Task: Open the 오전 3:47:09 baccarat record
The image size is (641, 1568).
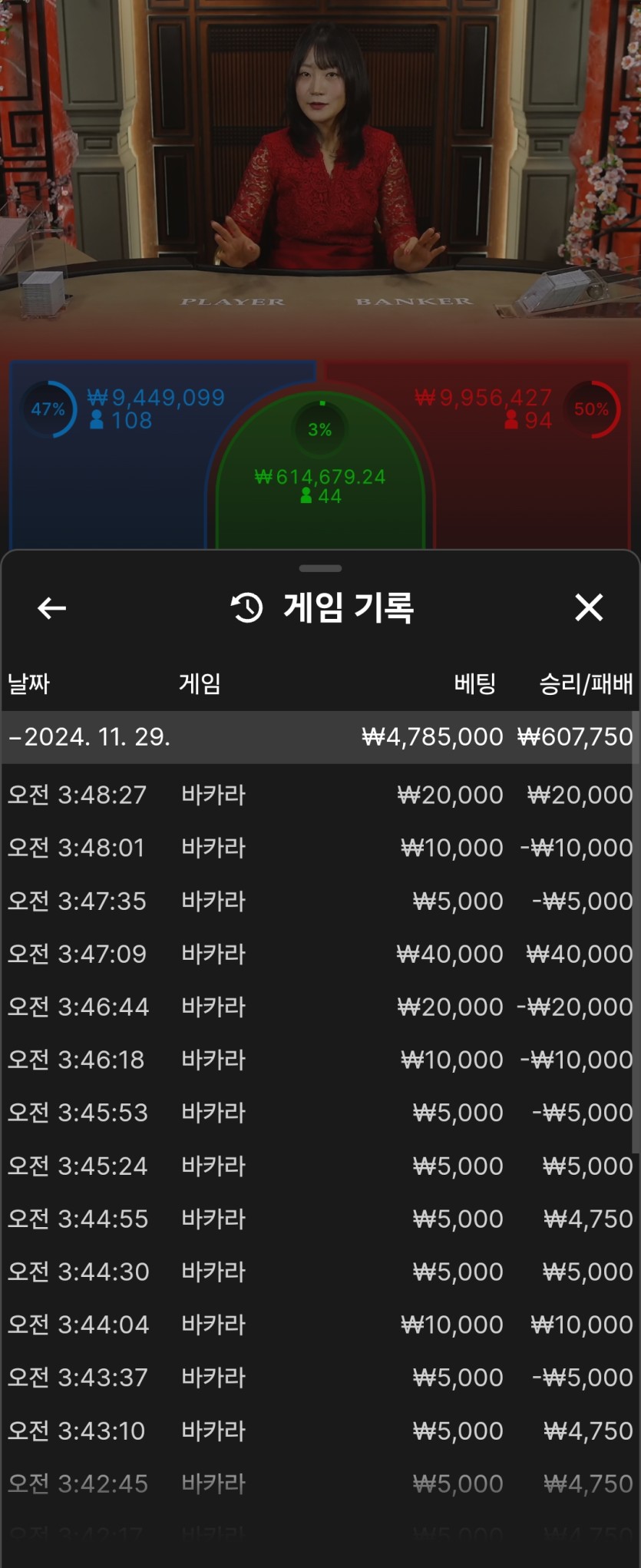Action: click(x=319, y=954)
